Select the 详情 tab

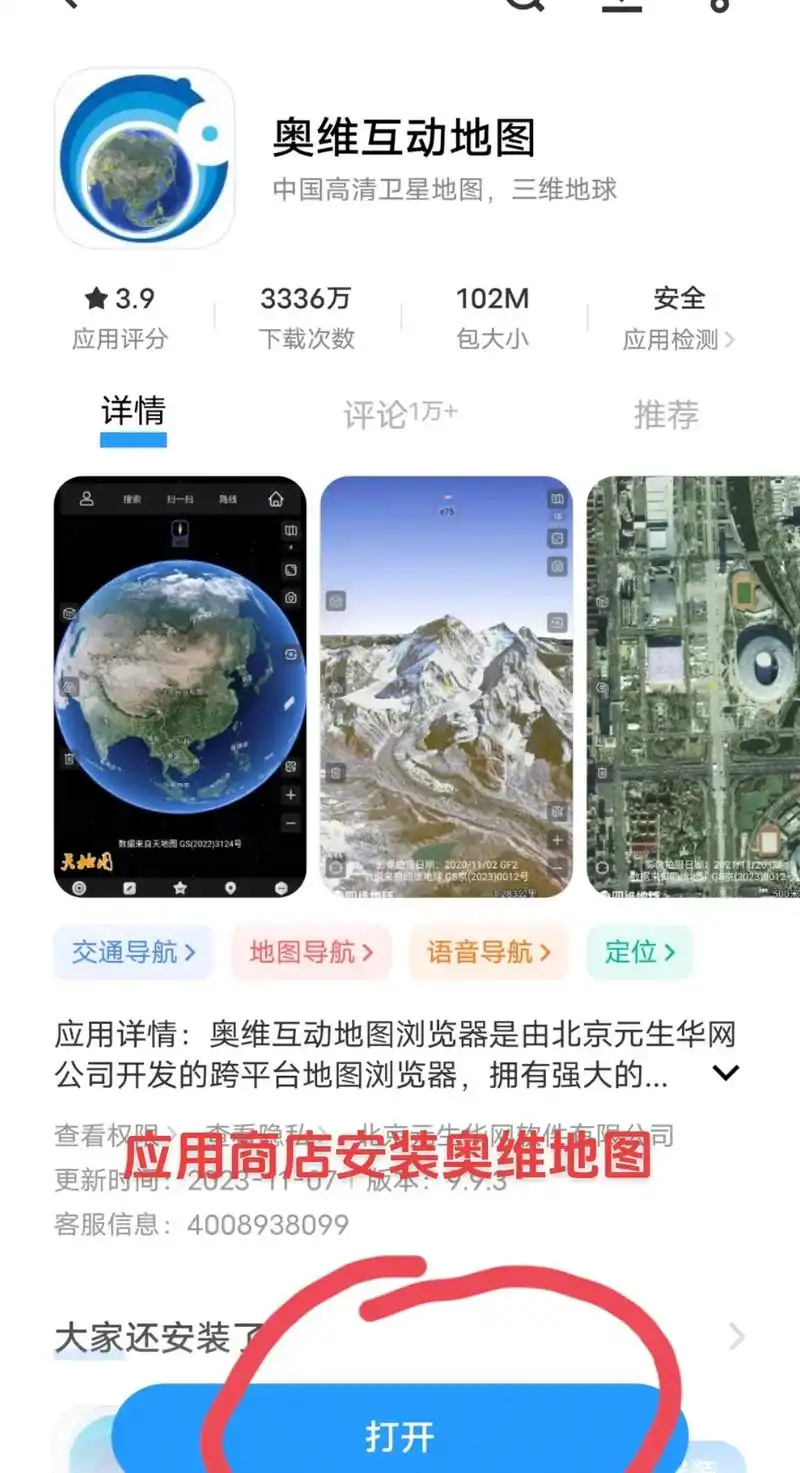pyautogui.click(x=135, y=413)
